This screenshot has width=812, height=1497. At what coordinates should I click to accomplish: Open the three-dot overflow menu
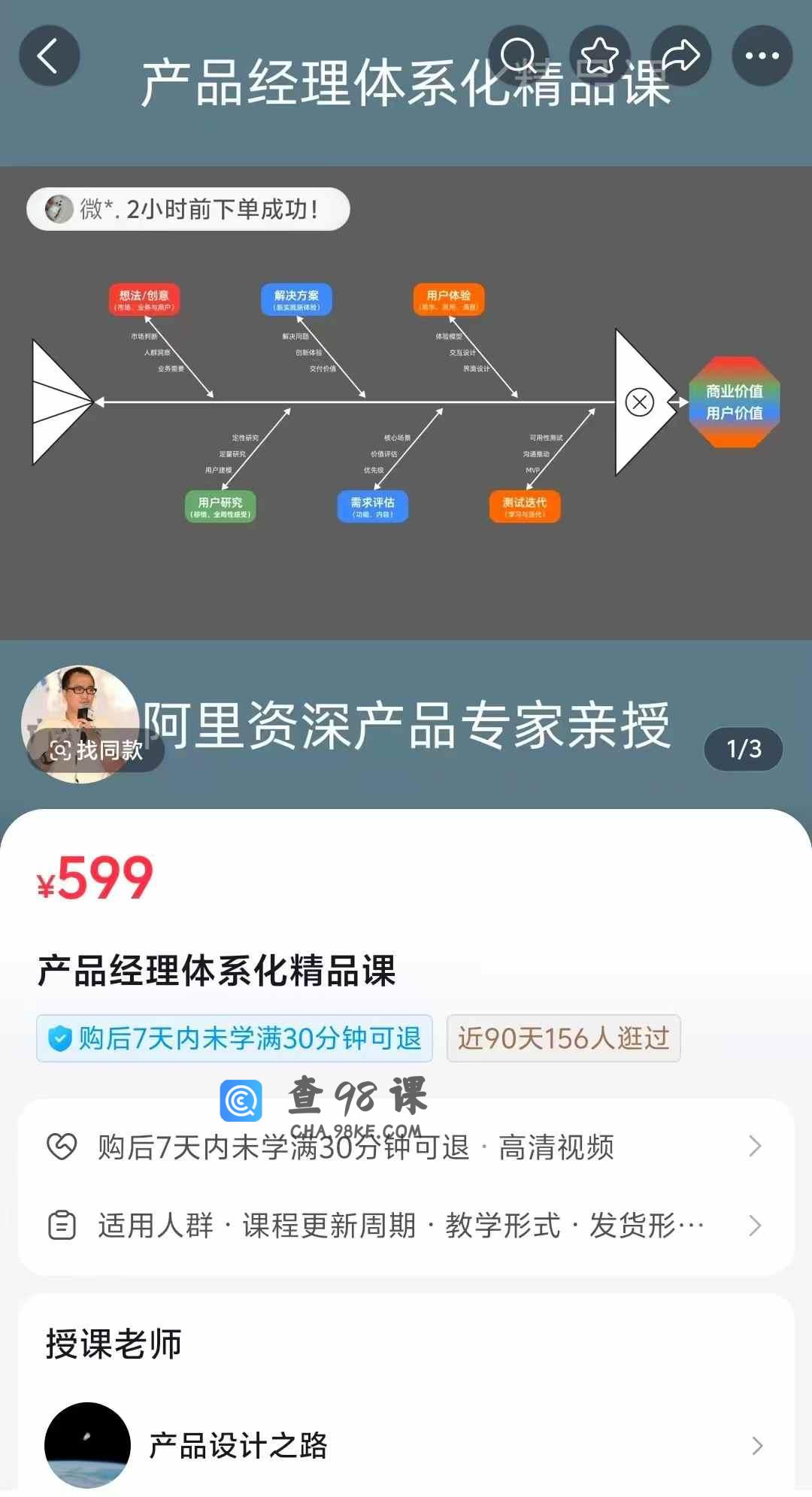click(x=762, y=56)
